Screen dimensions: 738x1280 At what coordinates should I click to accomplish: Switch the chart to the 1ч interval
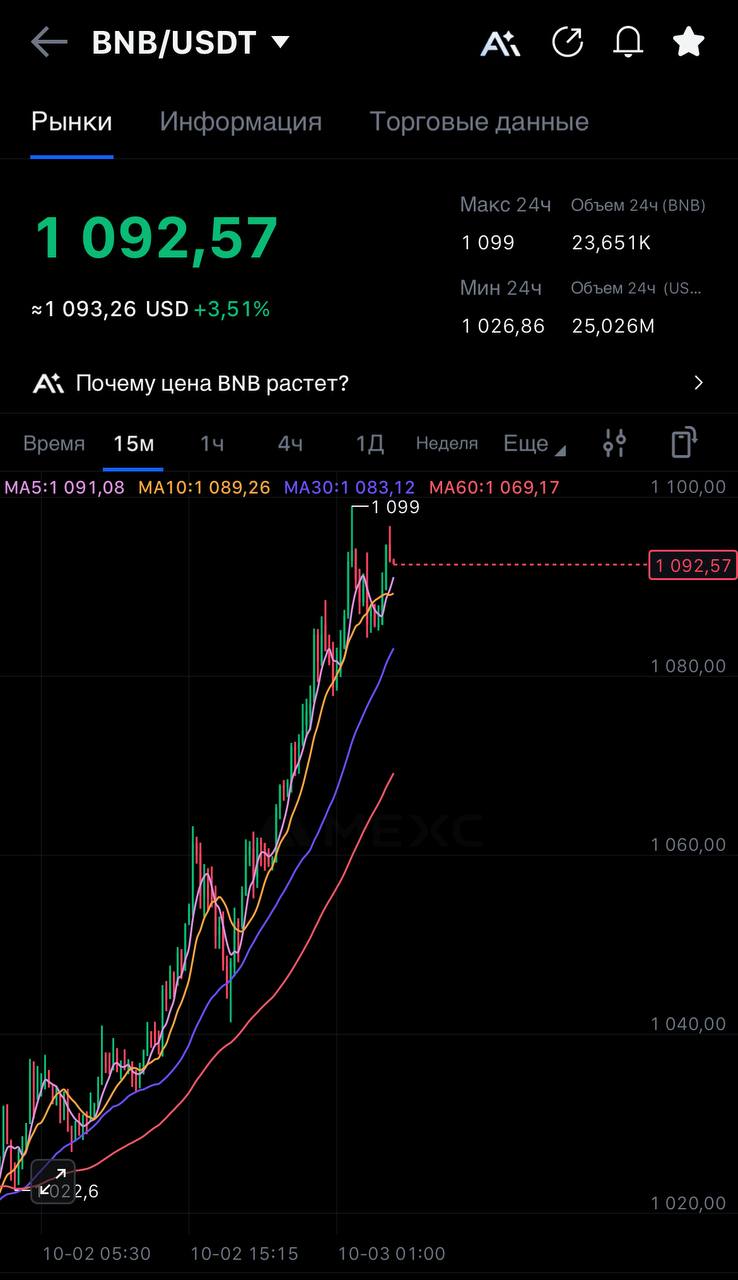pyautogui.click(x=212, y=443)
